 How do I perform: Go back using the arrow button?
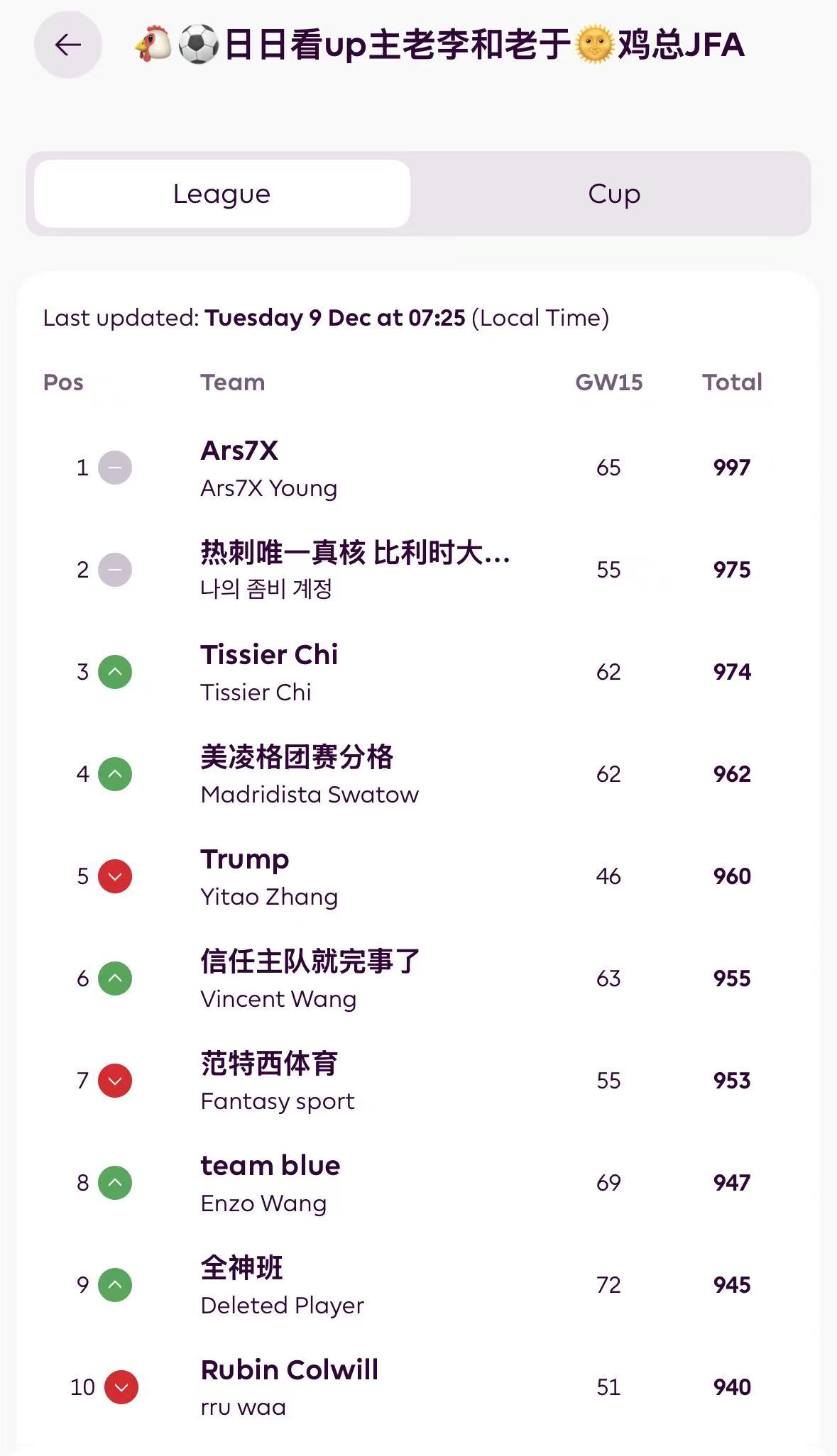pyautogui.click(x=67, y=45)
